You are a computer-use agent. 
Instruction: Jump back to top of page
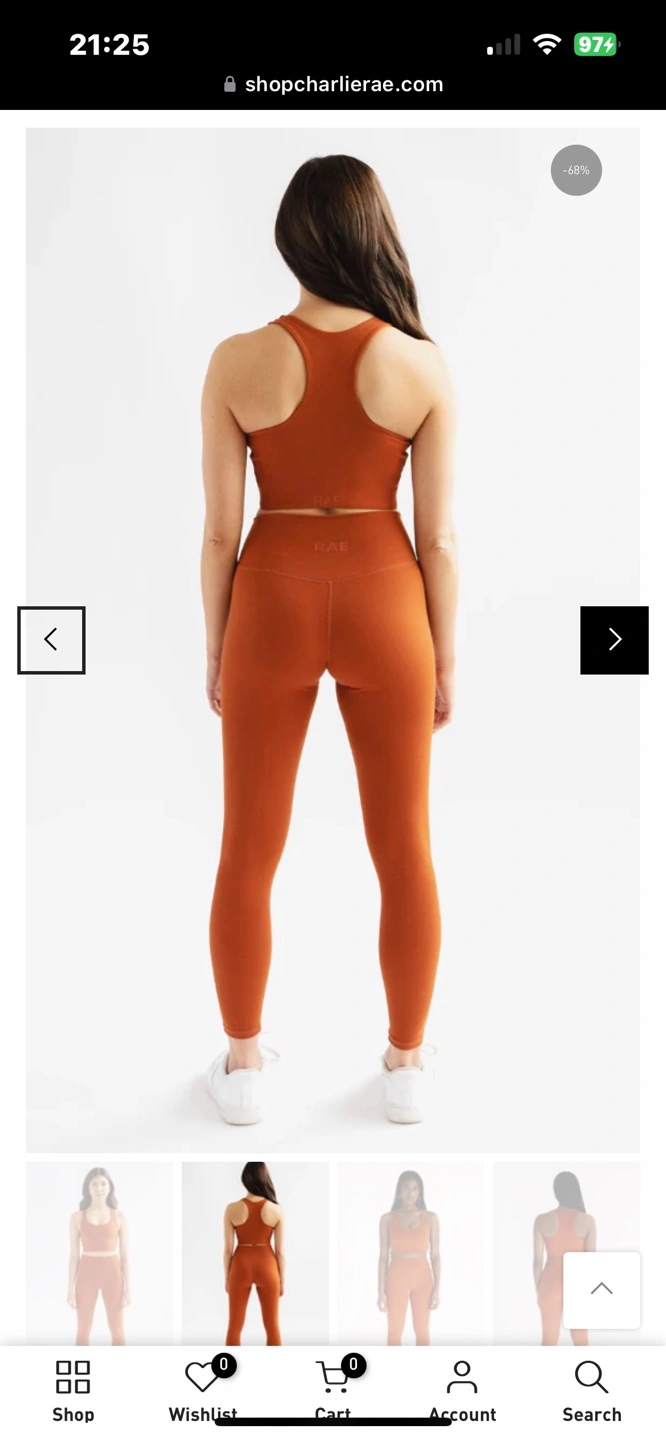[x=601, y=1290]
